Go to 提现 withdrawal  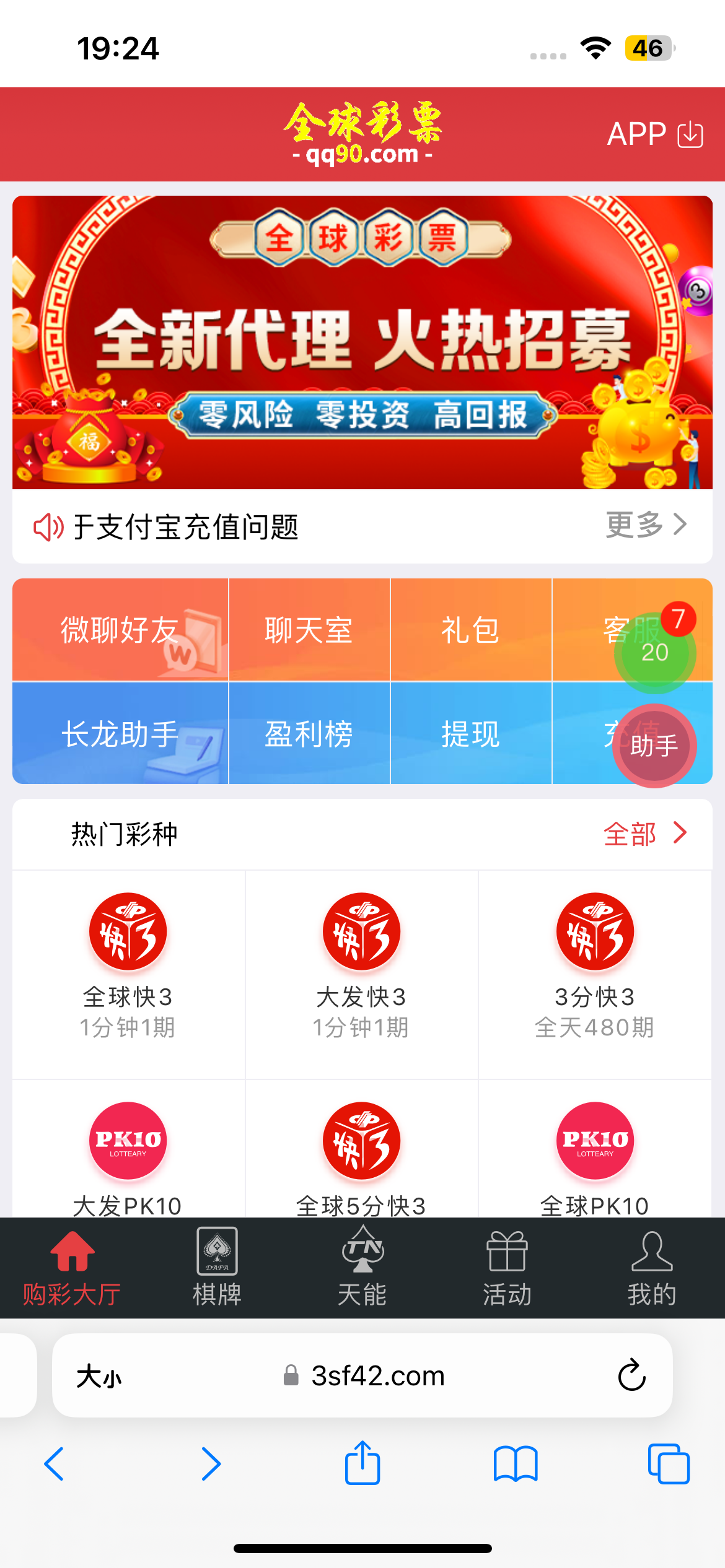(x=470, y=734)
